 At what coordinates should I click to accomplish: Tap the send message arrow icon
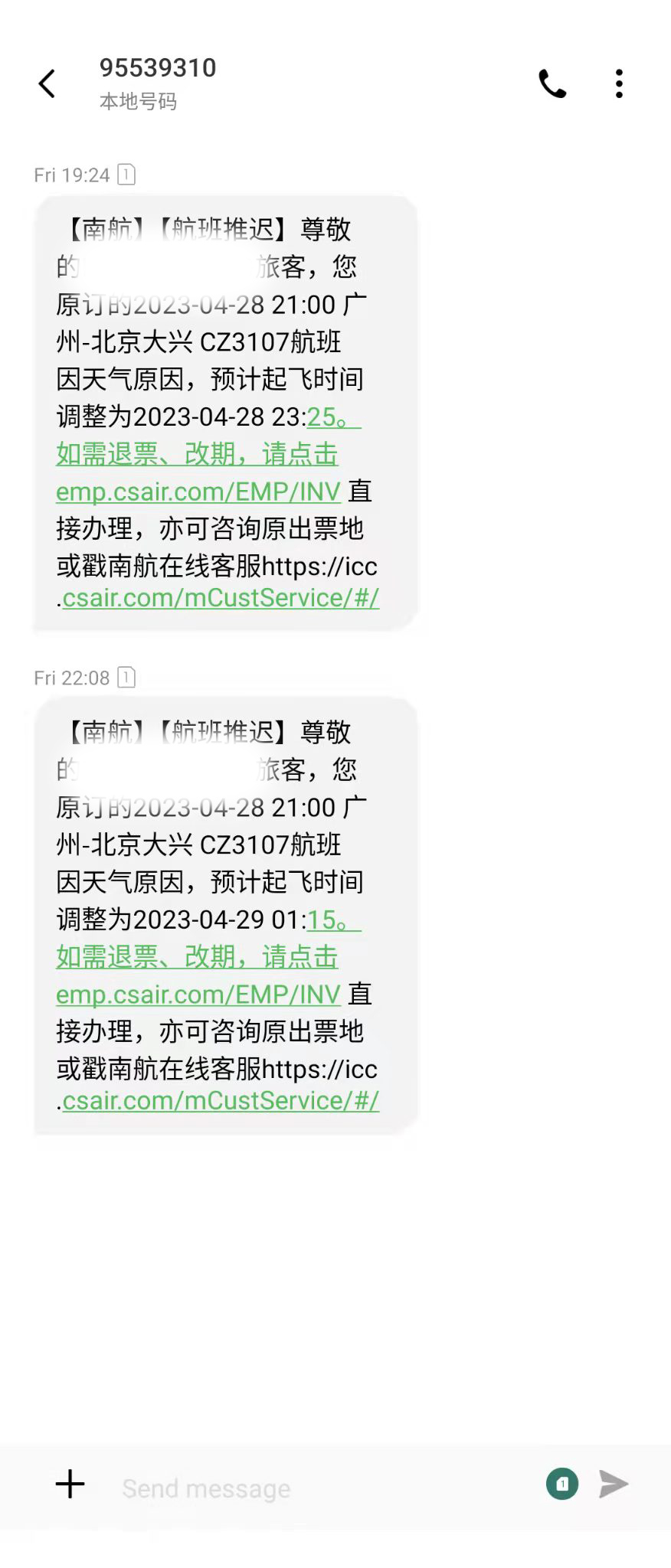click(614, 1484)
